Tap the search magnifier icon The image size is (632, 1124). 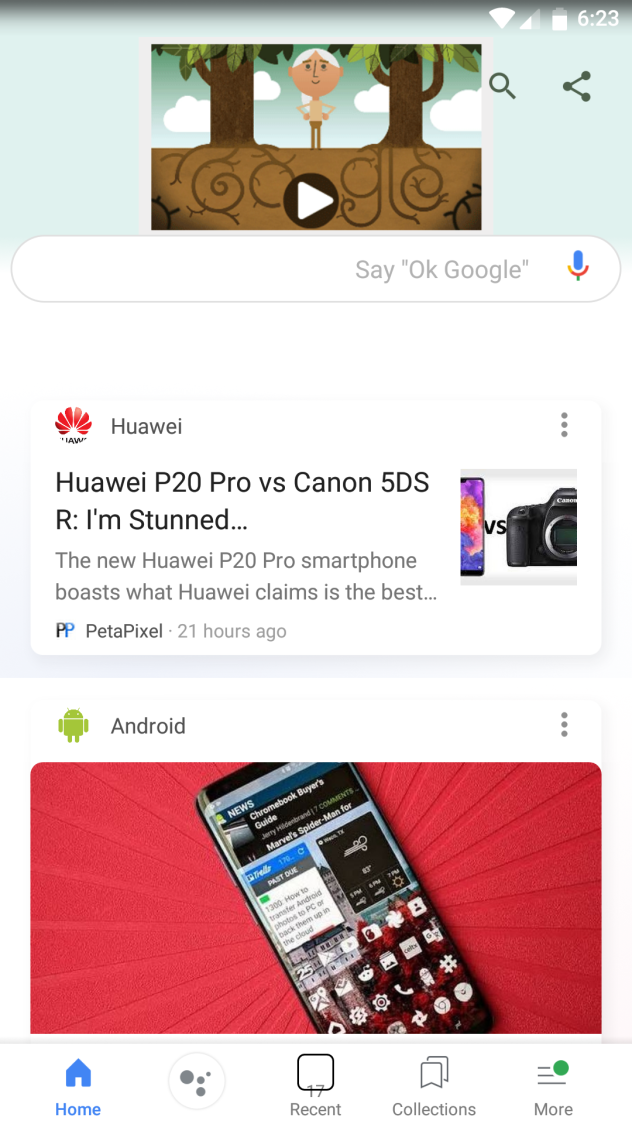tap(502, 86)
